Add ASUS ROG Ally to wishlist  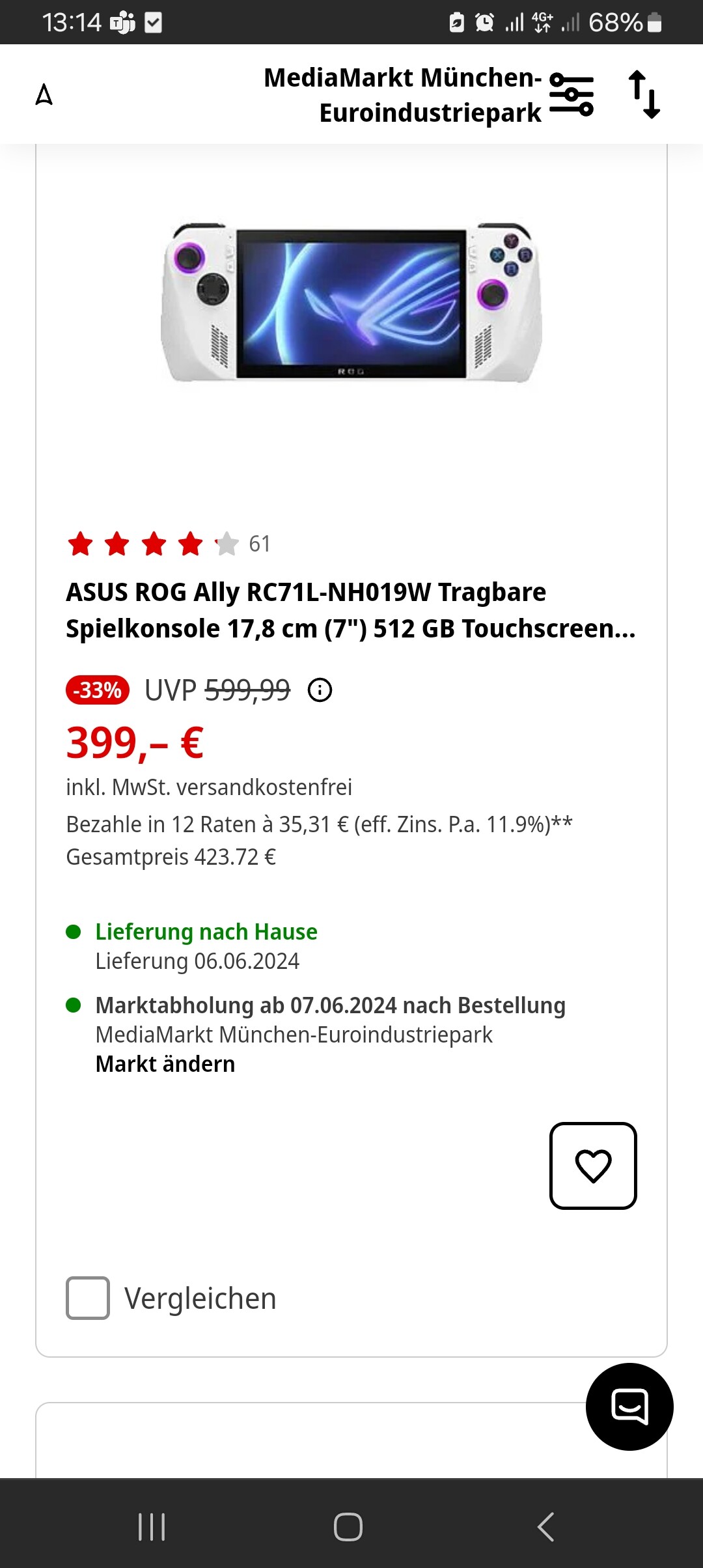point(593,1166)
